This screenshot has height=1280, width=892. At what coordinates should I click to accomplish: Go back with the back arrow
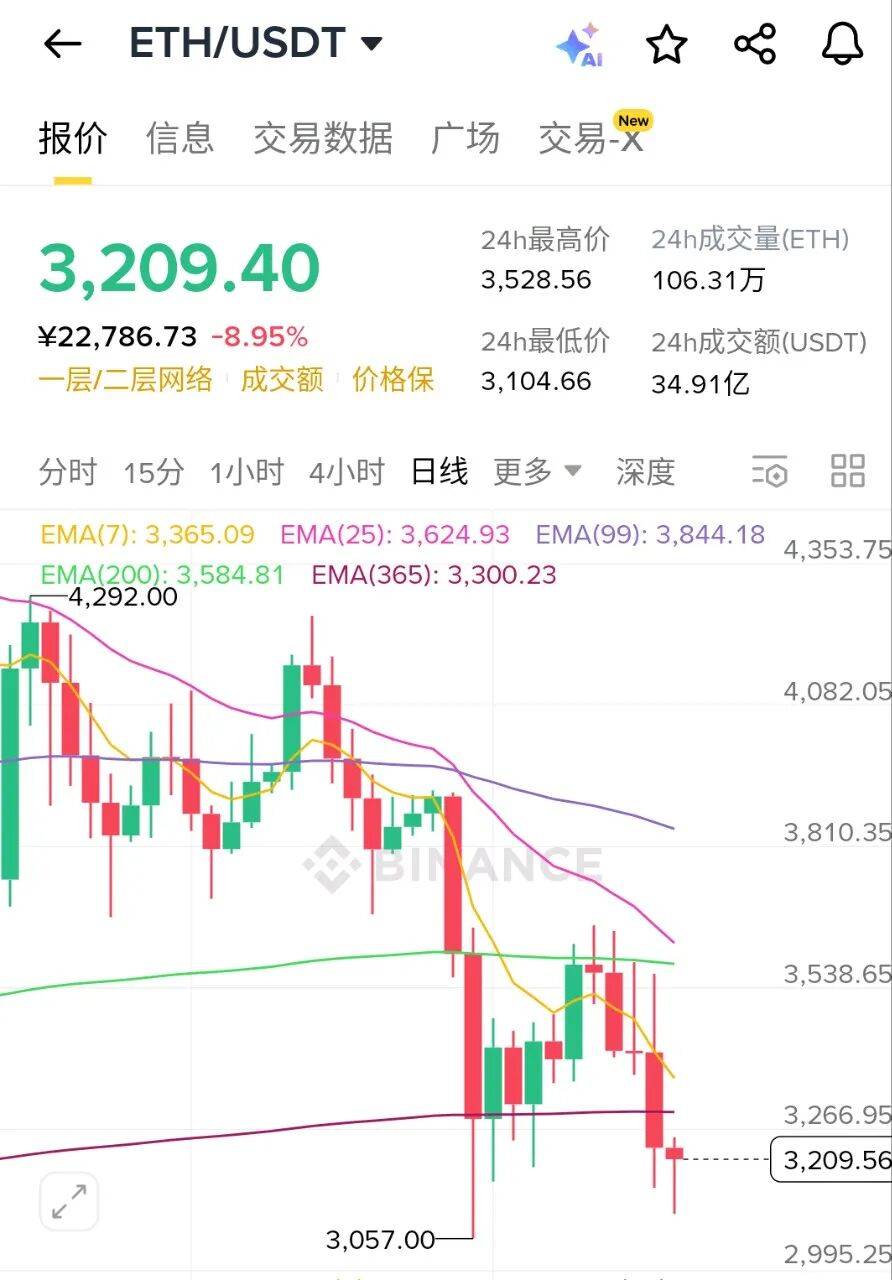pos(62,44)
